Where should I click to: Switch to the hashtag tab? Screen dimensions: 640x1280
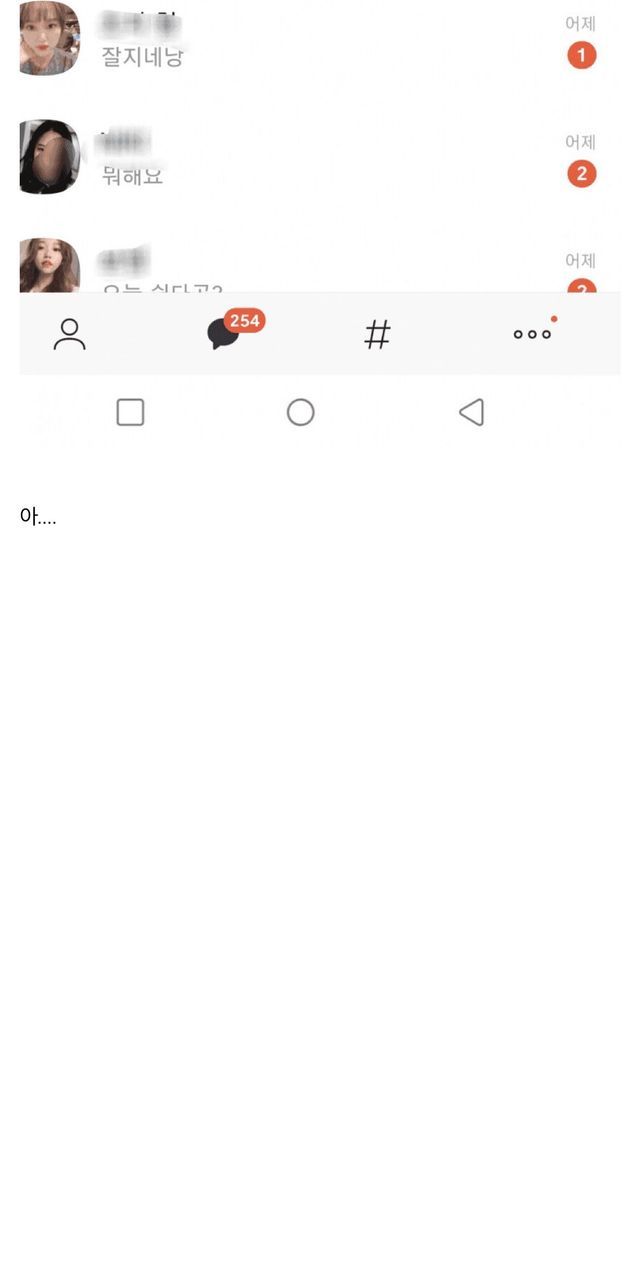[377, 334]
